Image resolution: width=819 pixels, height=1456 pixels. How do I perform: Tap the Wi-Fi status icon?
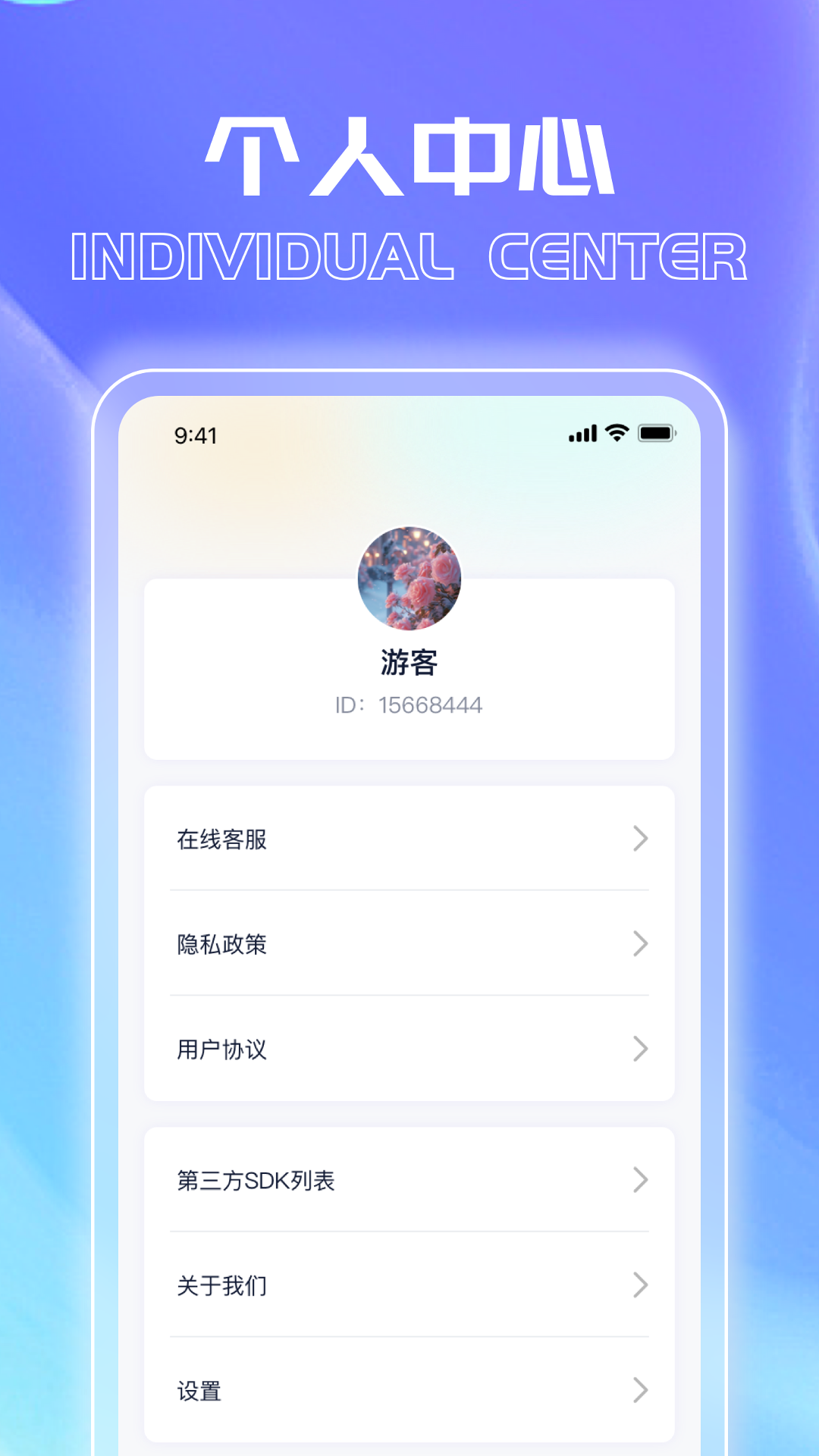(616, 432)
